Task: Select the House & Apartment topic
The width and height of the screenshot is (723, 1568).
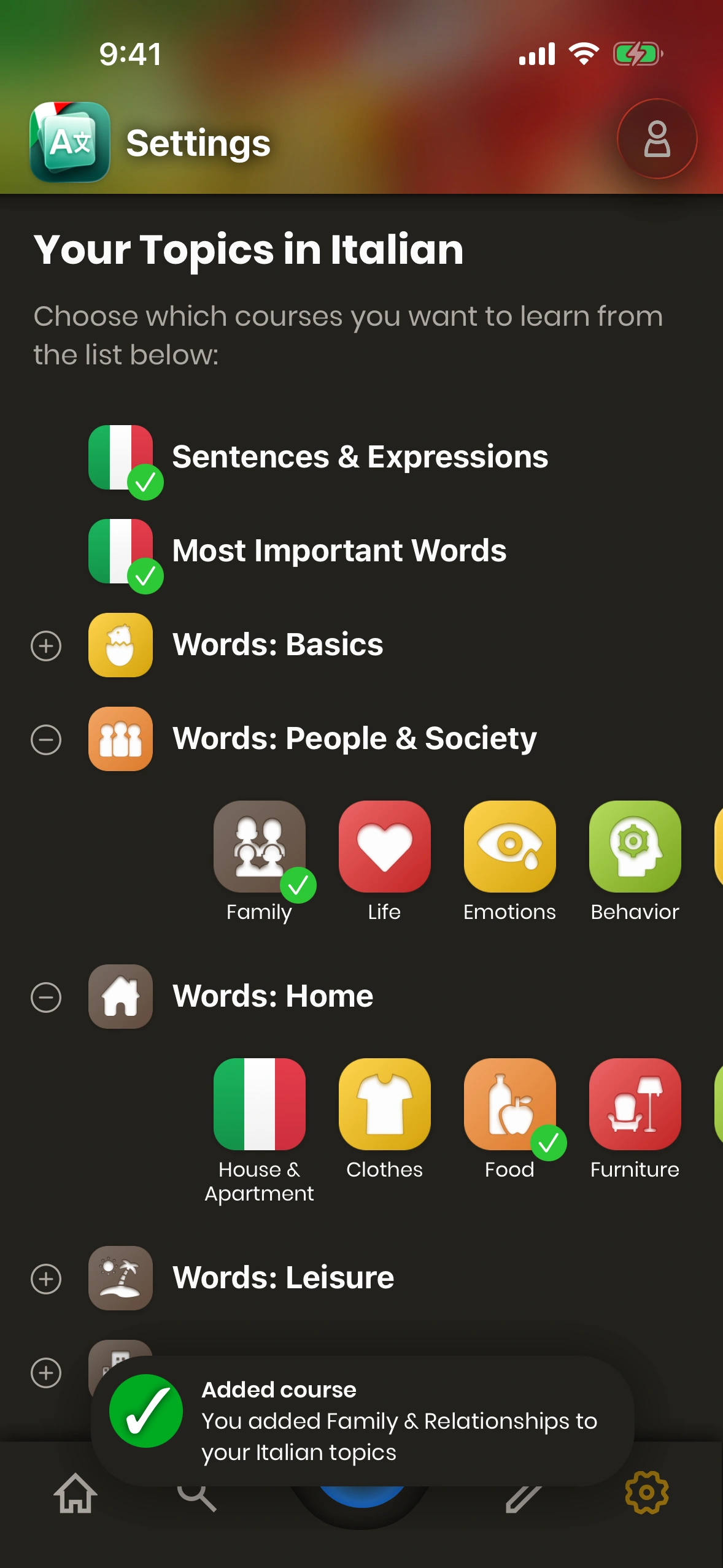Action: tap(260, 1105)
